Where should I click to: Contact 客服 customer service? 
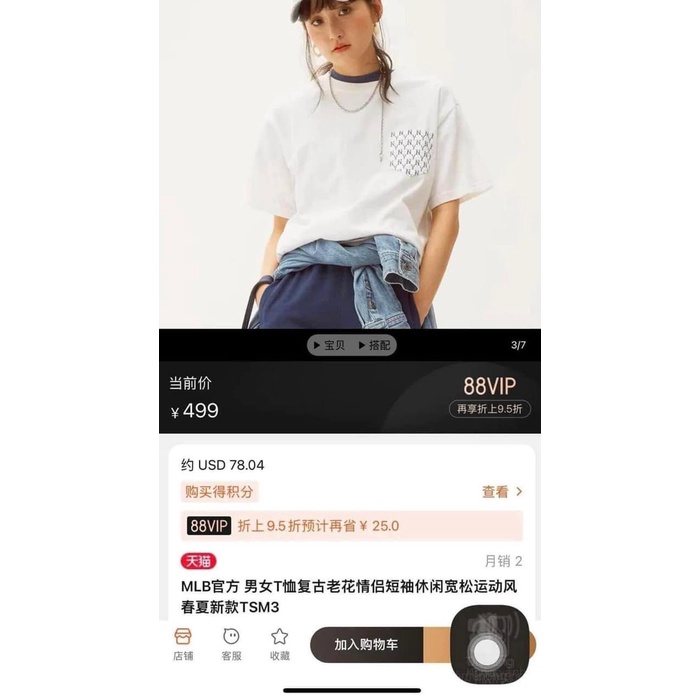231,644
